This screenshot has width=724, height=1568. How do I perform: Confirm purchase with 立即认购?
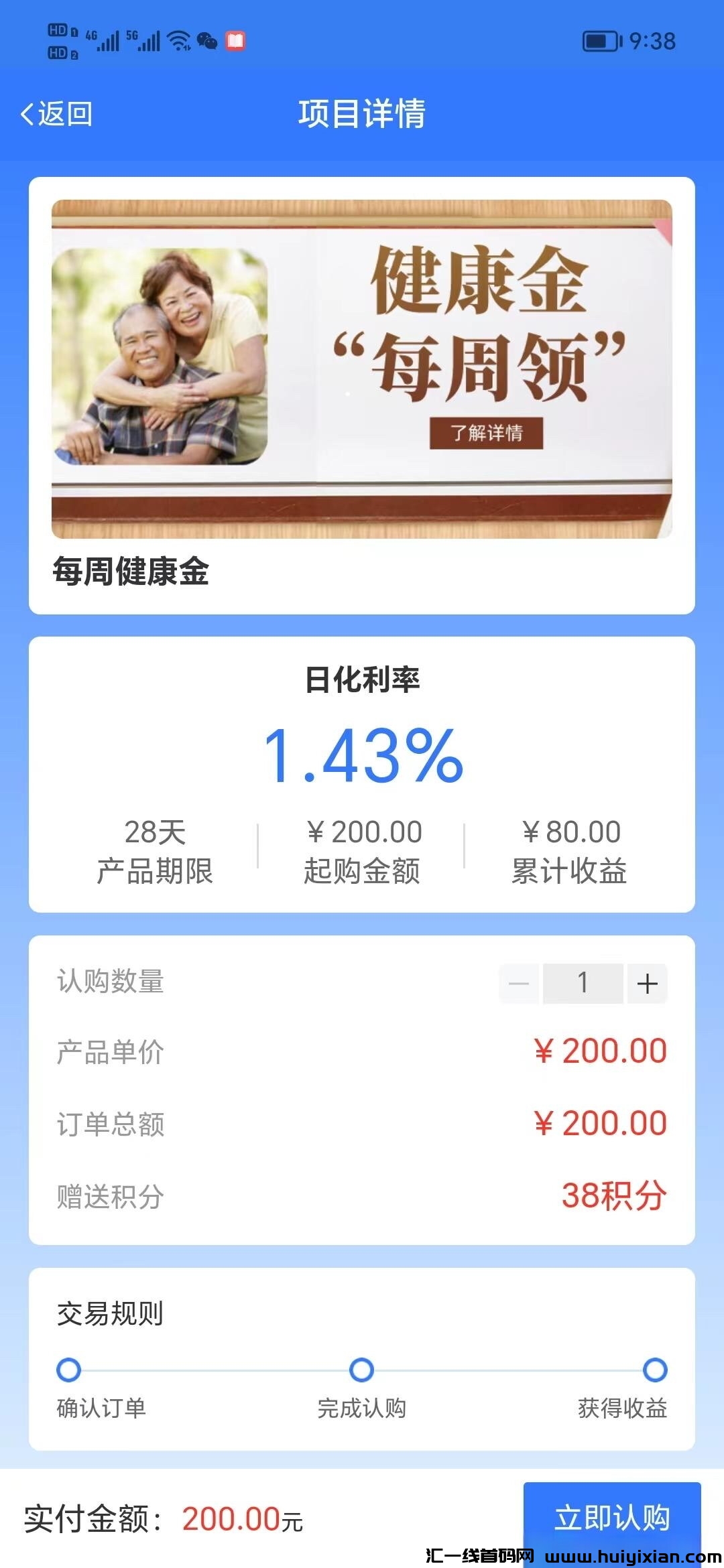pyautogui.click(x=612, y=1517)
